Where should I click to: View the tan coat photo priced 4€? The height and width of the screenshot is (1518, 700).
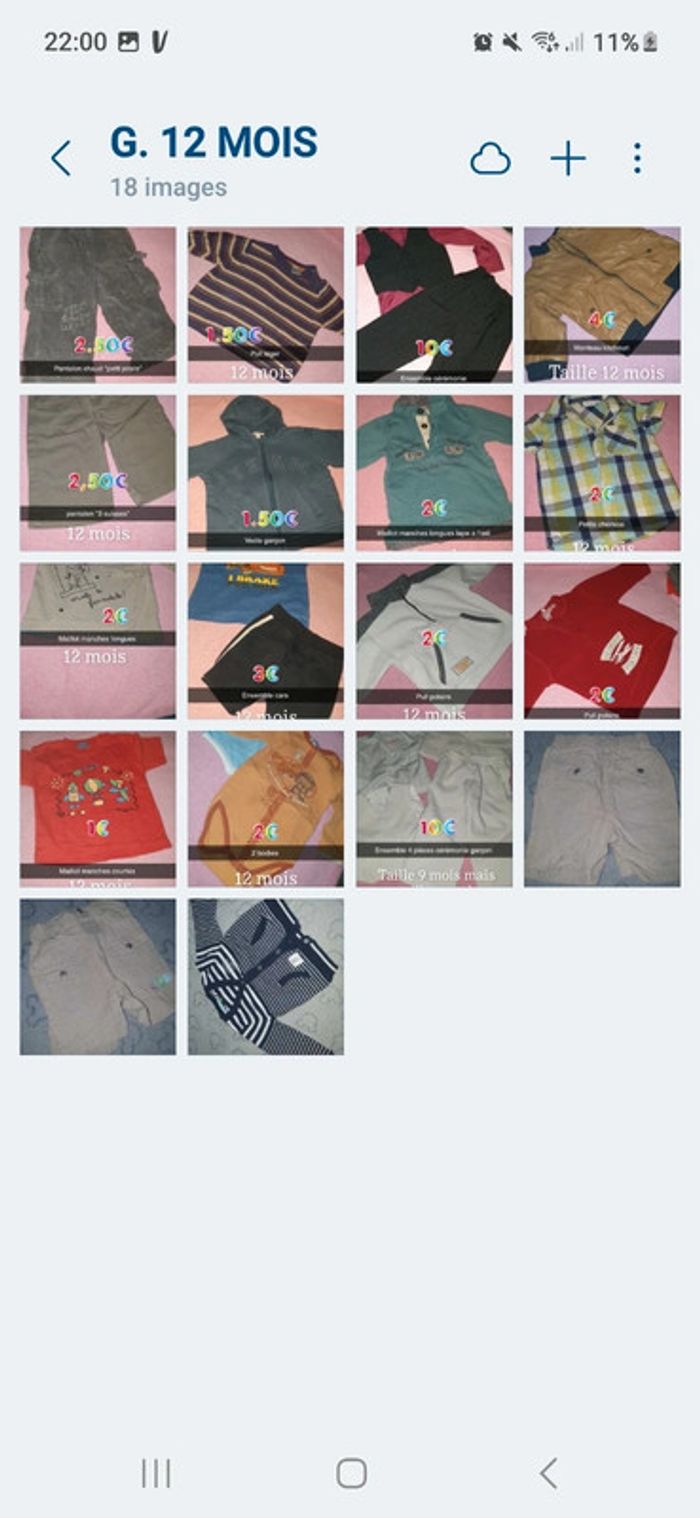(x=602, y=305)
